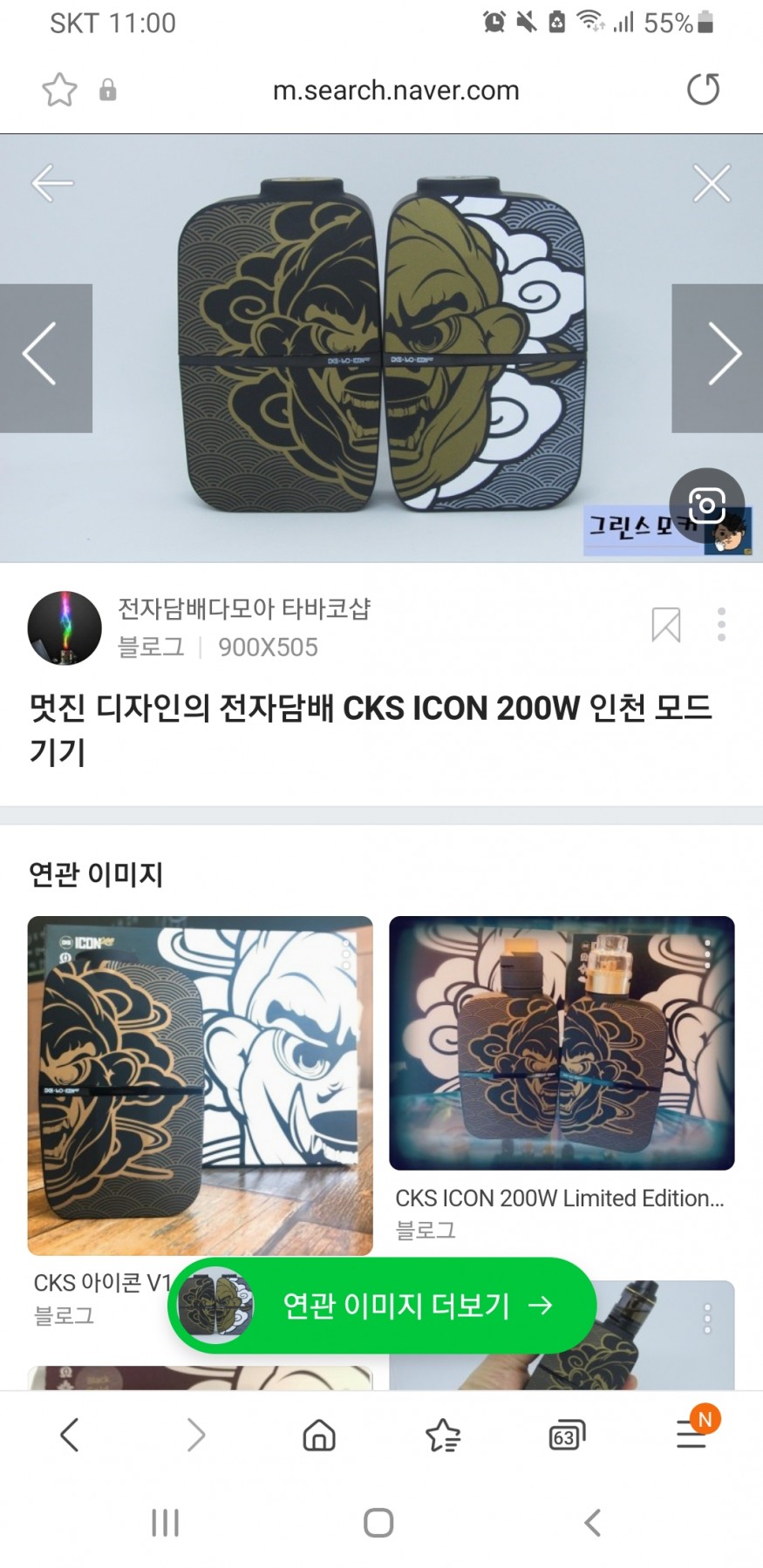The height and width of the screenshot is (1568, 763).
Task: Open the browser menu
Action: (691, 1434)
